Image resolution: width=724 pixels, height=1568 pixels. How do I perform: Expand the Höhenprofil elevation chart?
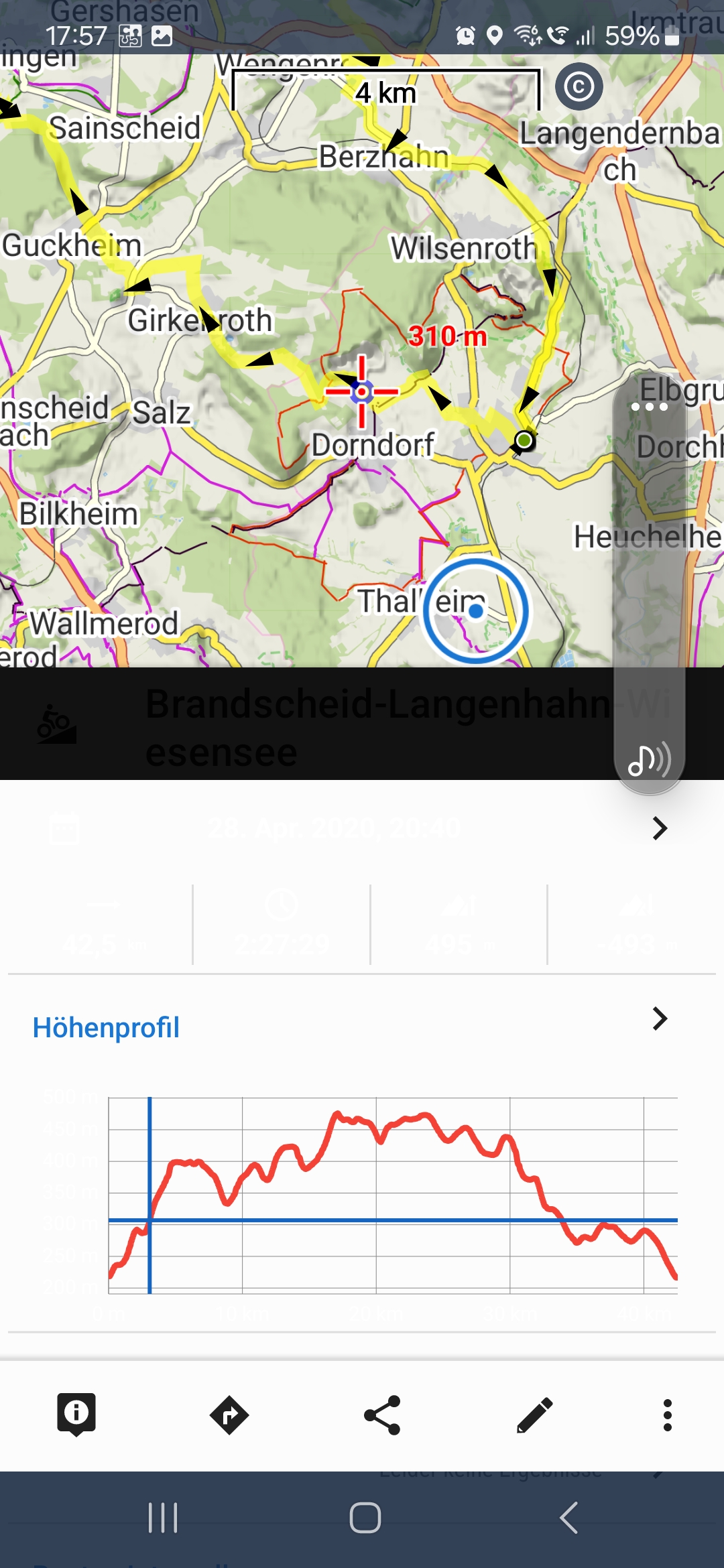[660, 1019]
